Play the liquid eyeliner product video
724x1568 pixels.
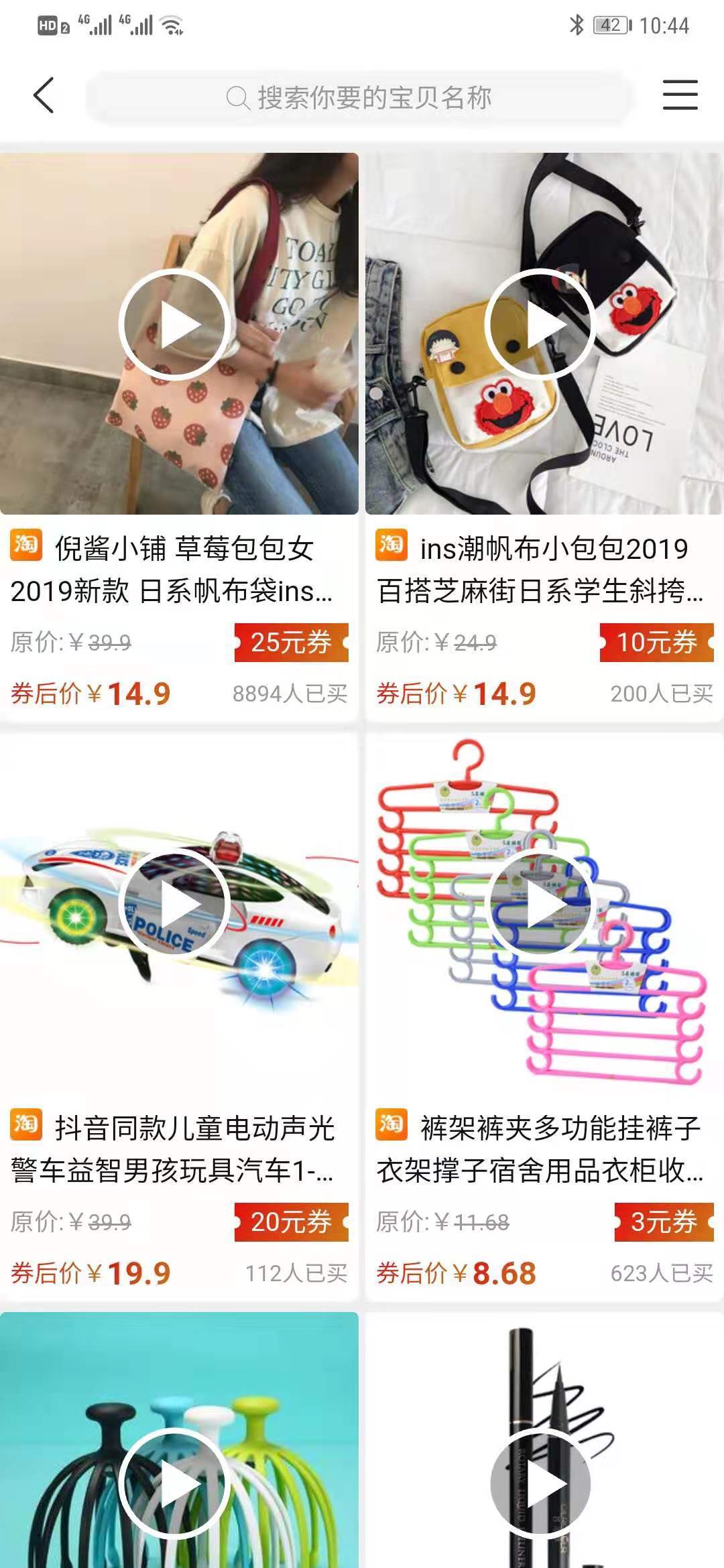click(540, 1484)
